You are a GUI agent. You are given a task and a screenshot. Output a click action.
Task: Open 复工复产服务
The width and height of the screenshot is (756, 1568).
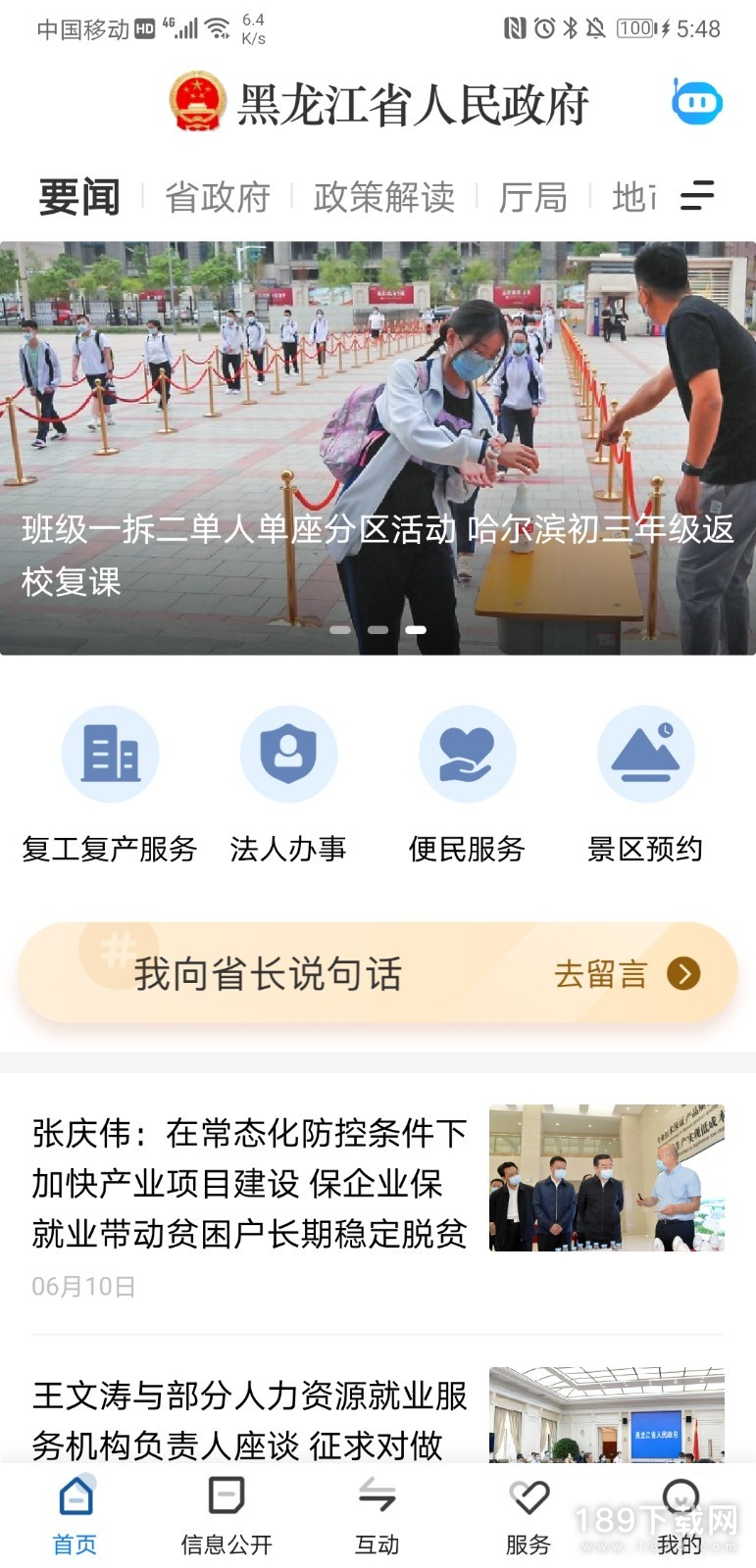tap(110, 785)
